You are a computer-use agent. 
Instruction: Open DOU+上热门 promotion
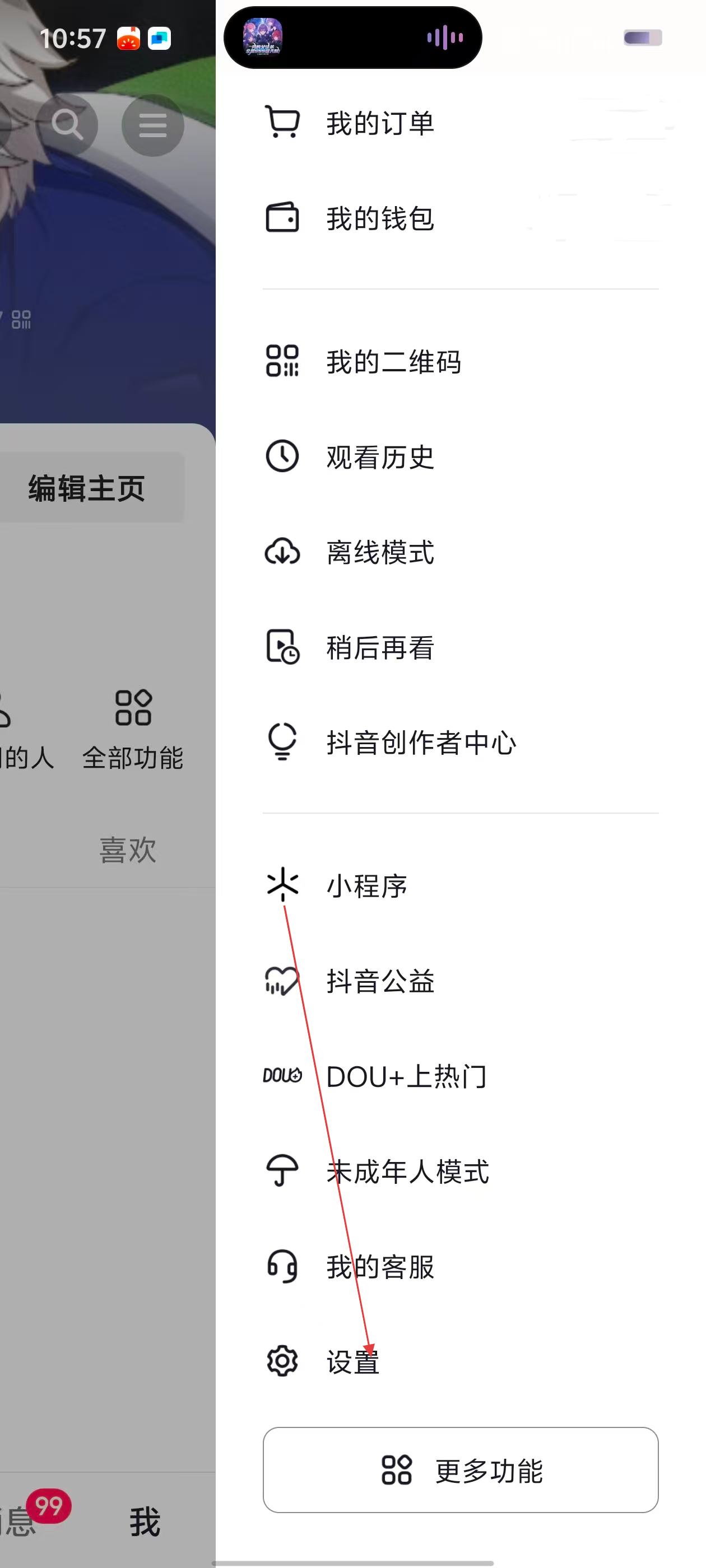point(406,1076)
